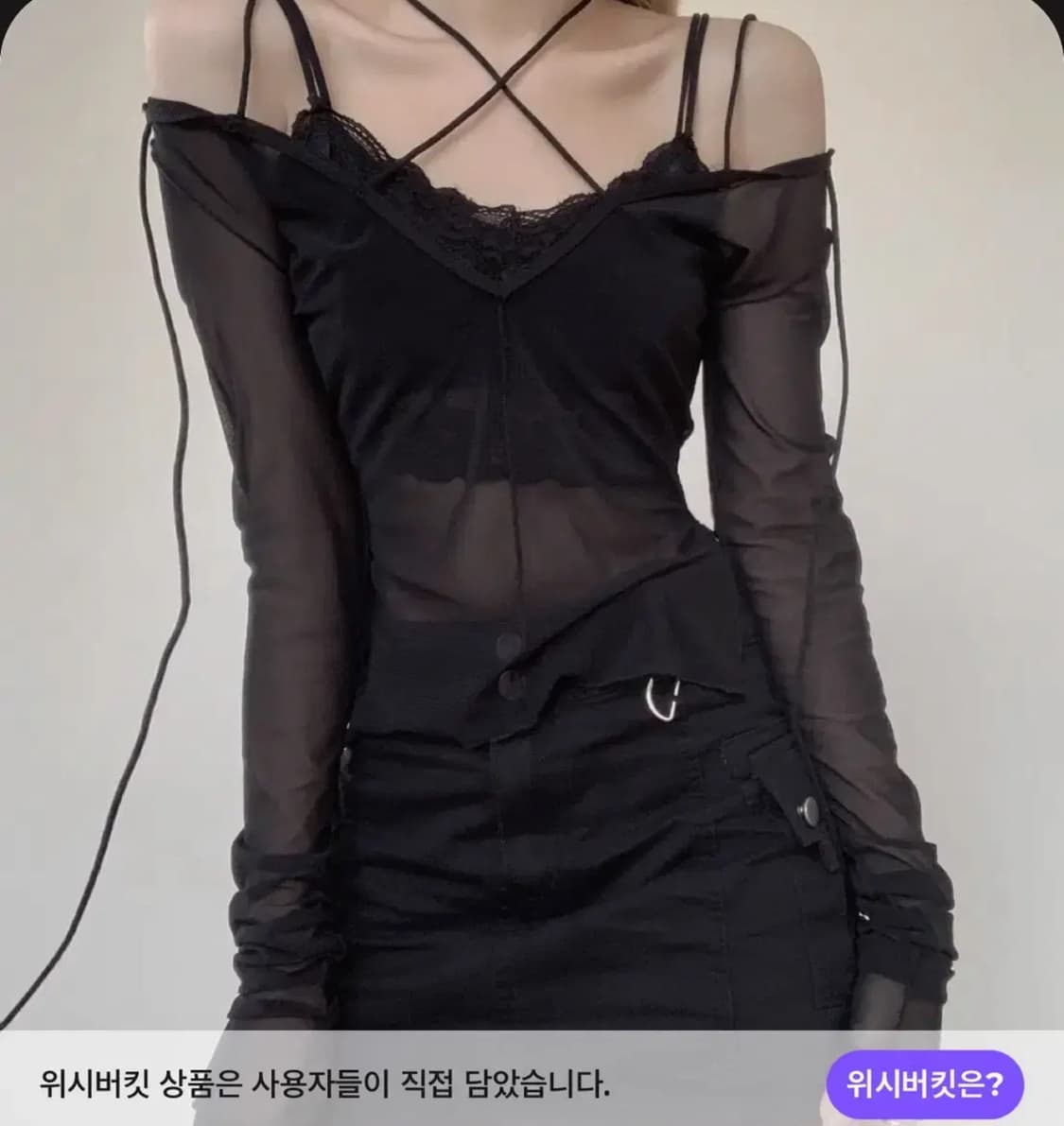This screenshot has height=1126, width=1064.
Task: Tap the D-ring detail on the skirt
Action: 662,697
